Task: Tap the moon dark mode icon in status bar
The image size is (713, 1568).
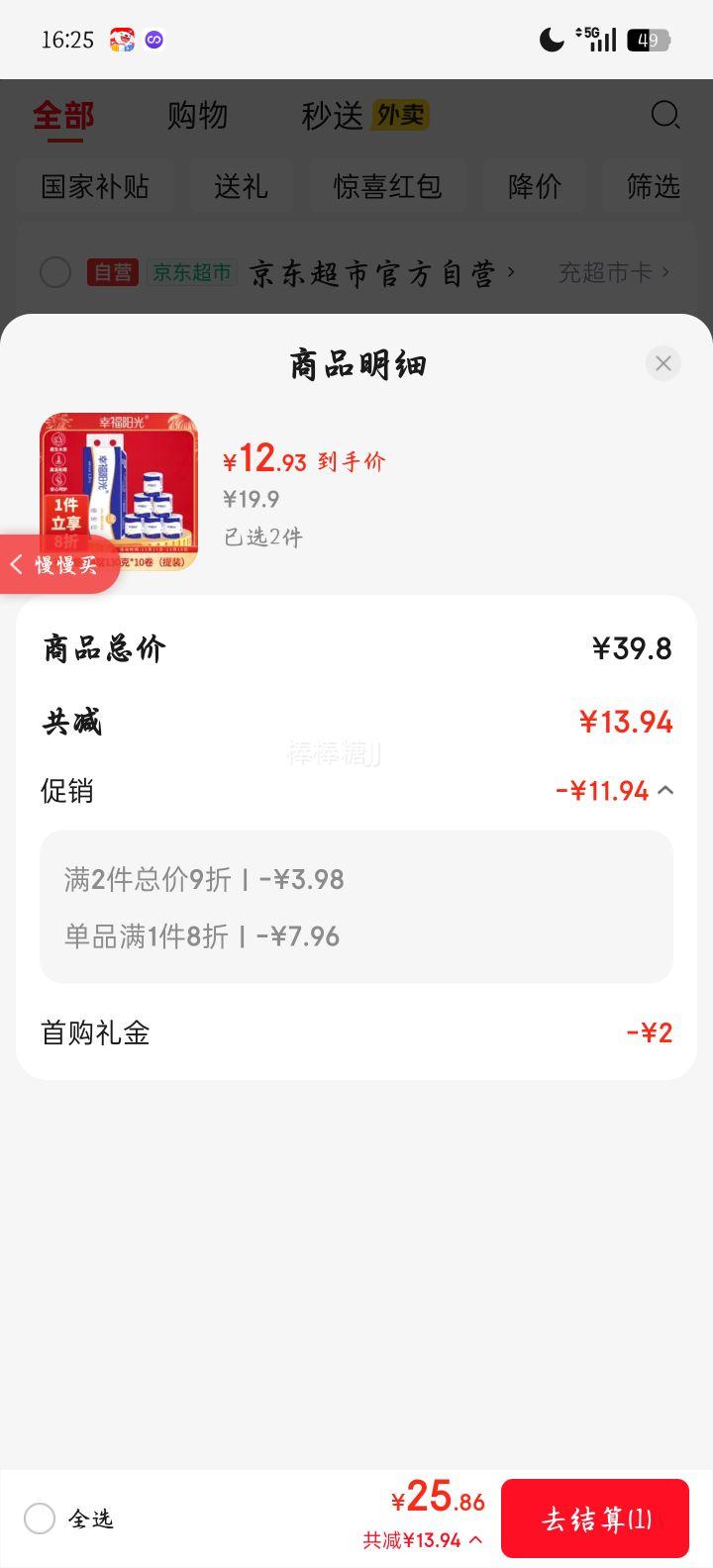Action: tap(551, 39)
